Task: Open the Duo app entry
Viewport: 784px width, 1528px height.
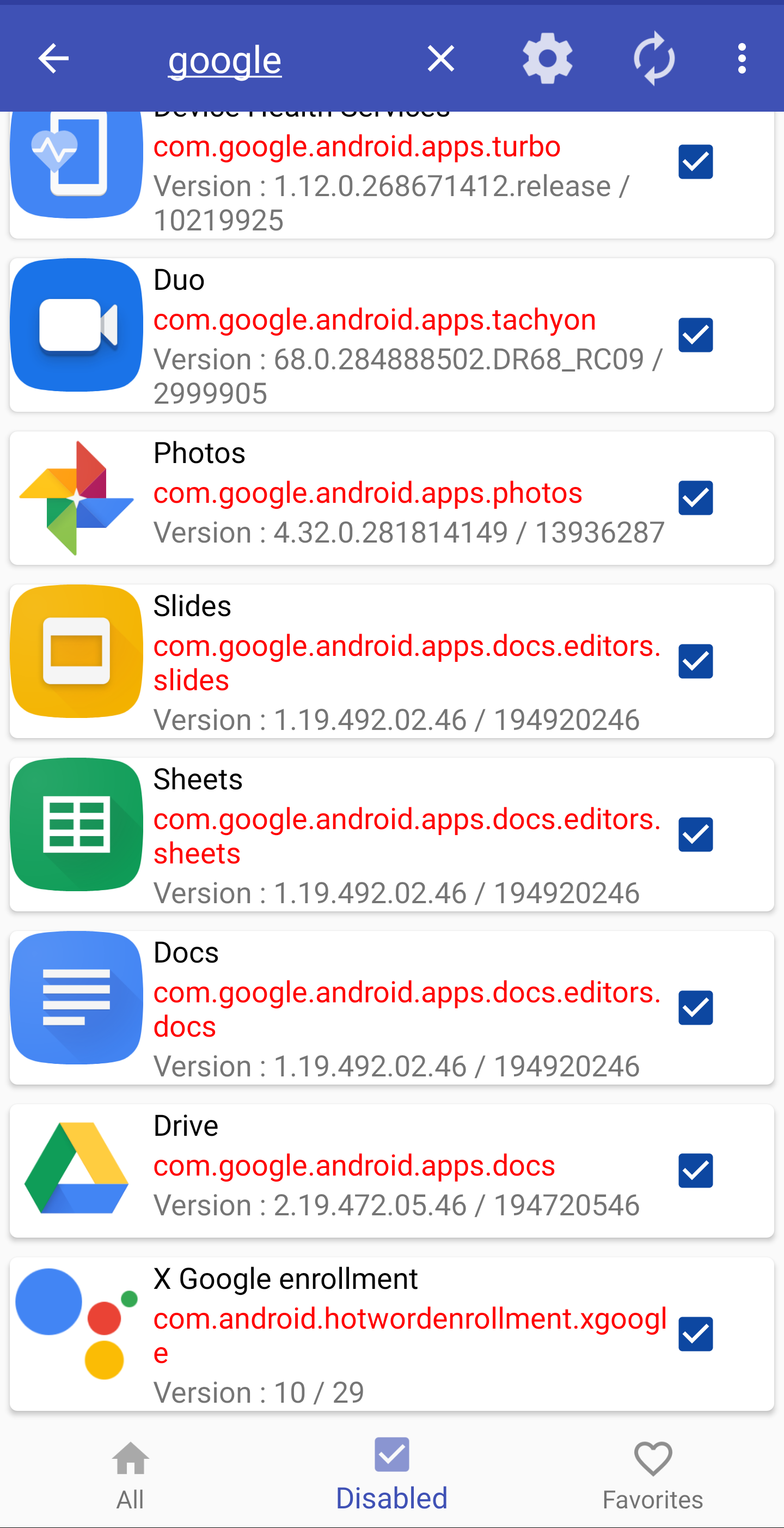Action: (391, 335)
